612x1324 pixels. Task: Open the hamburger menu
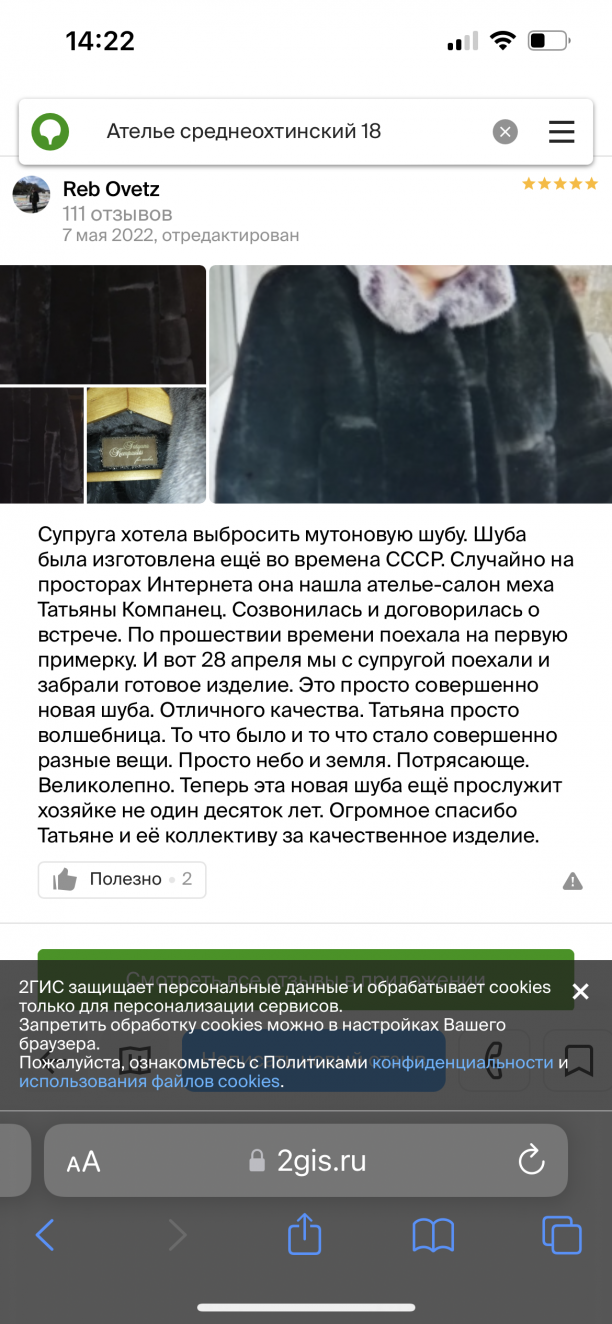(562, 131)
